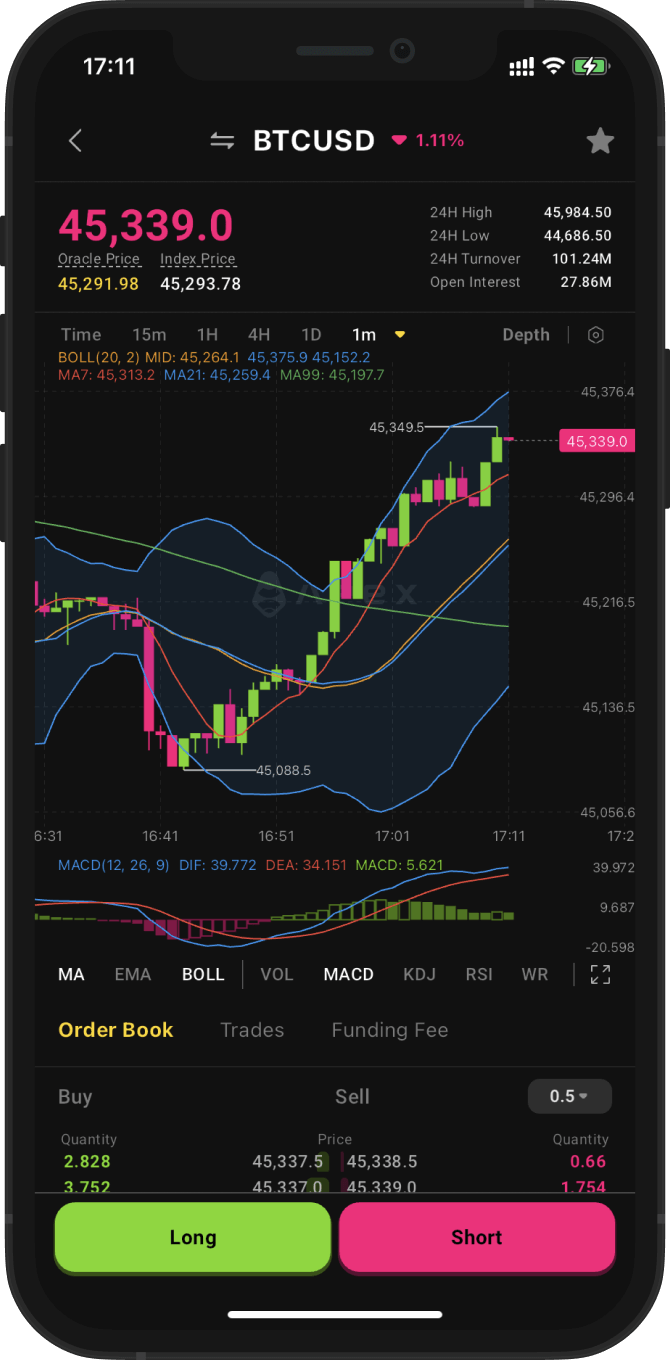Switch to the Trades tab
Viewport: 670px width, 1360px height.
click(x=252, y=1030)
